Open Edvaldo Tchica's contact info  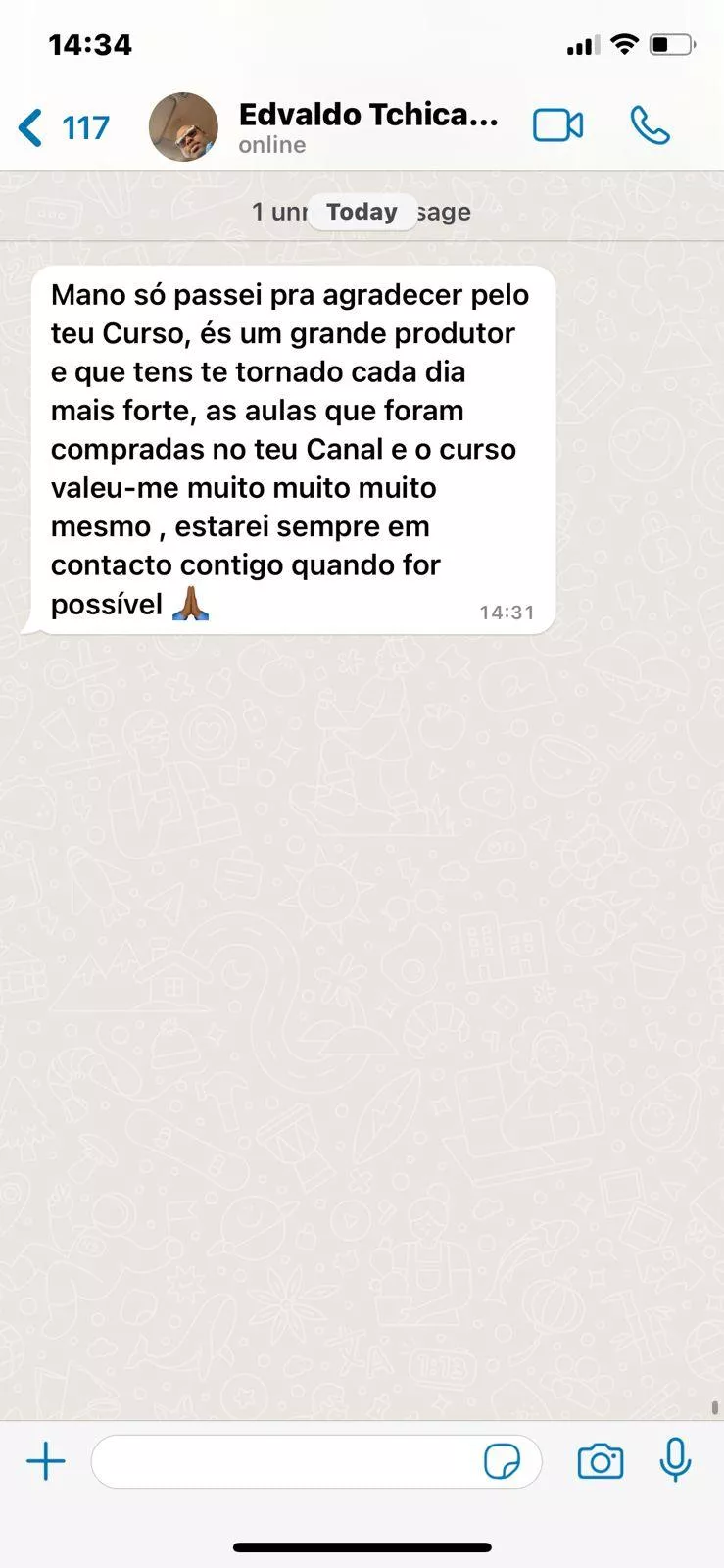pos(368,126)
